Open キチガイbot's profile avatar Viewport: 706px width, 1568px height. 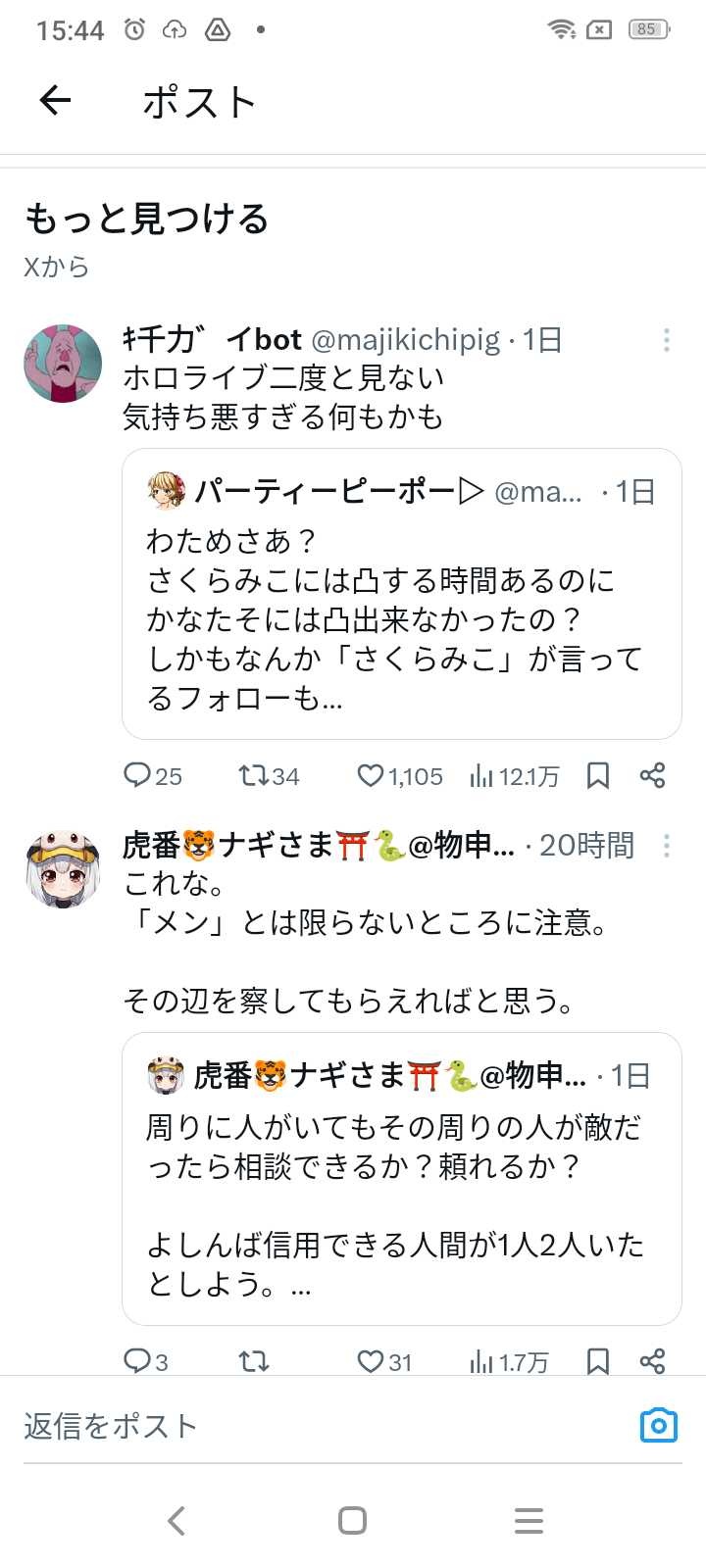pyautogui.click(x=63, y=365)
